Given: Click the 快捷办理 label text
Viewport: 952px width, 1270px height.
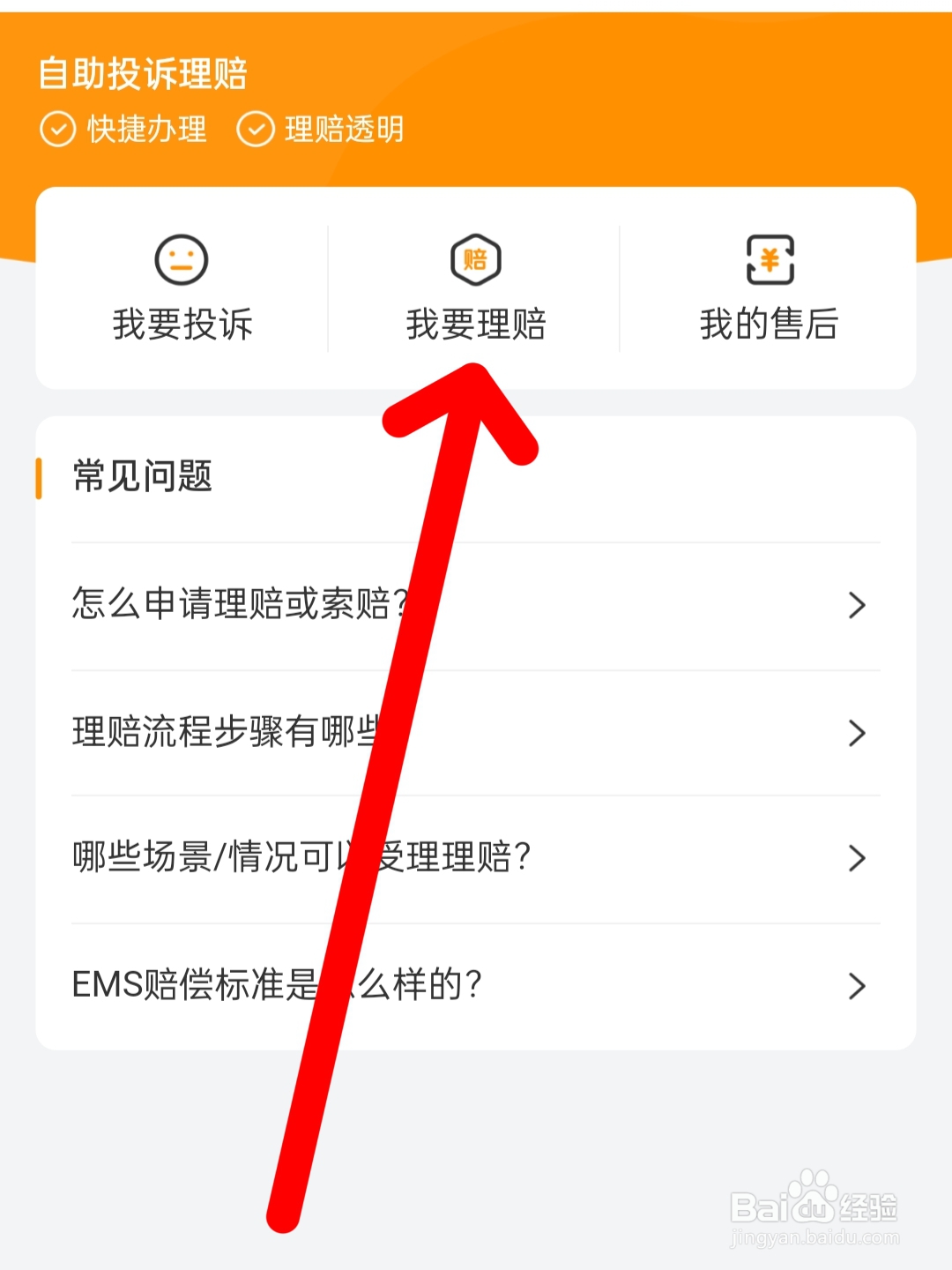Looking at the screenshot, I should (144, 129).
